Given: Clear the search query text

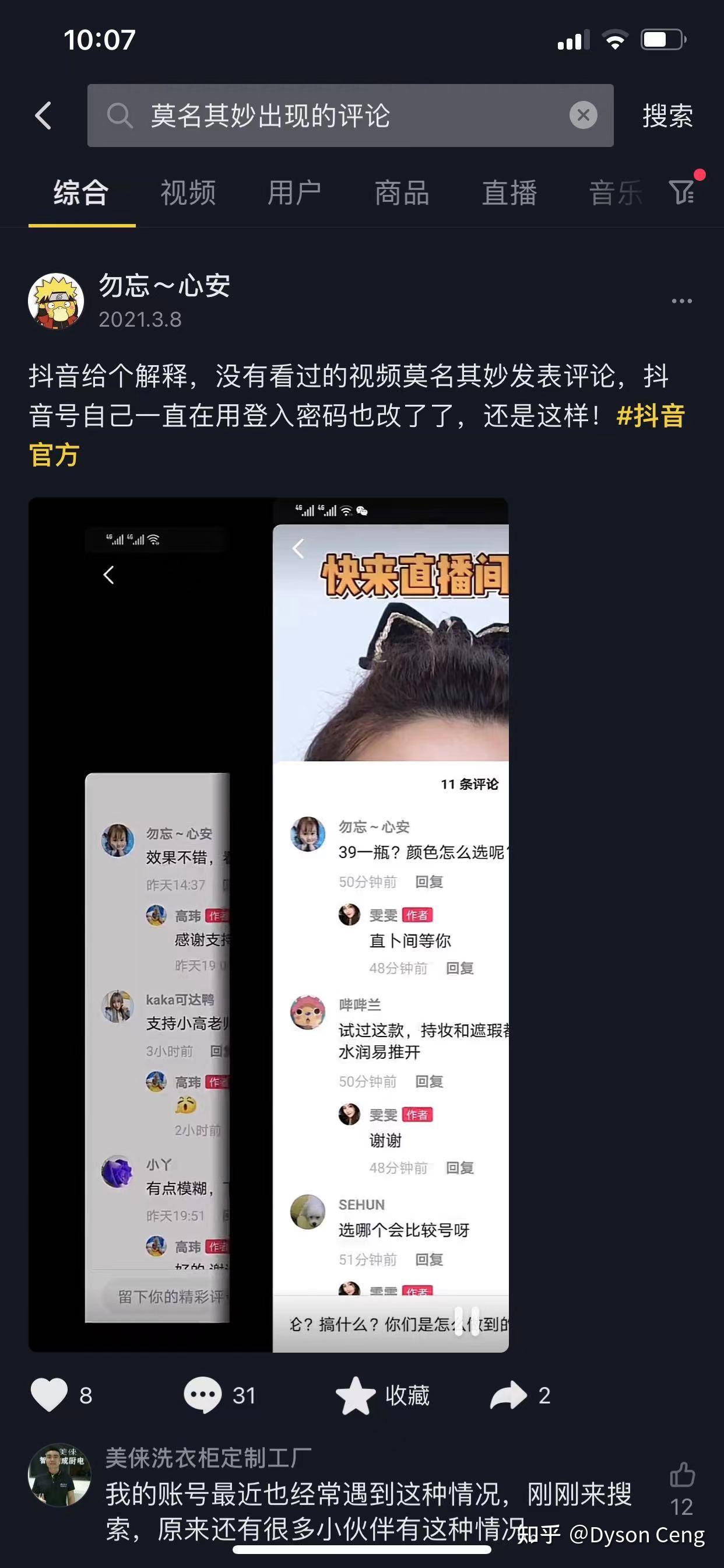Looking at the screenshot, I should 583,115.
